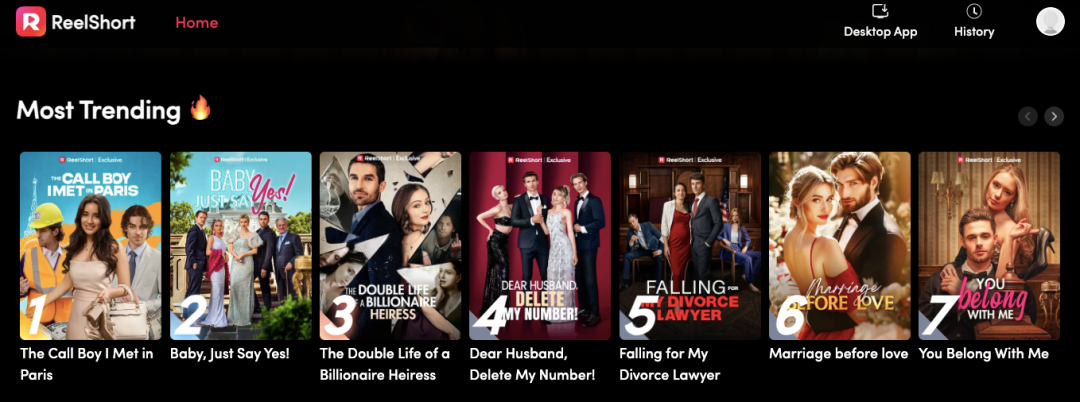
Task: Switch to the Home tab
Action: (196, 22)
